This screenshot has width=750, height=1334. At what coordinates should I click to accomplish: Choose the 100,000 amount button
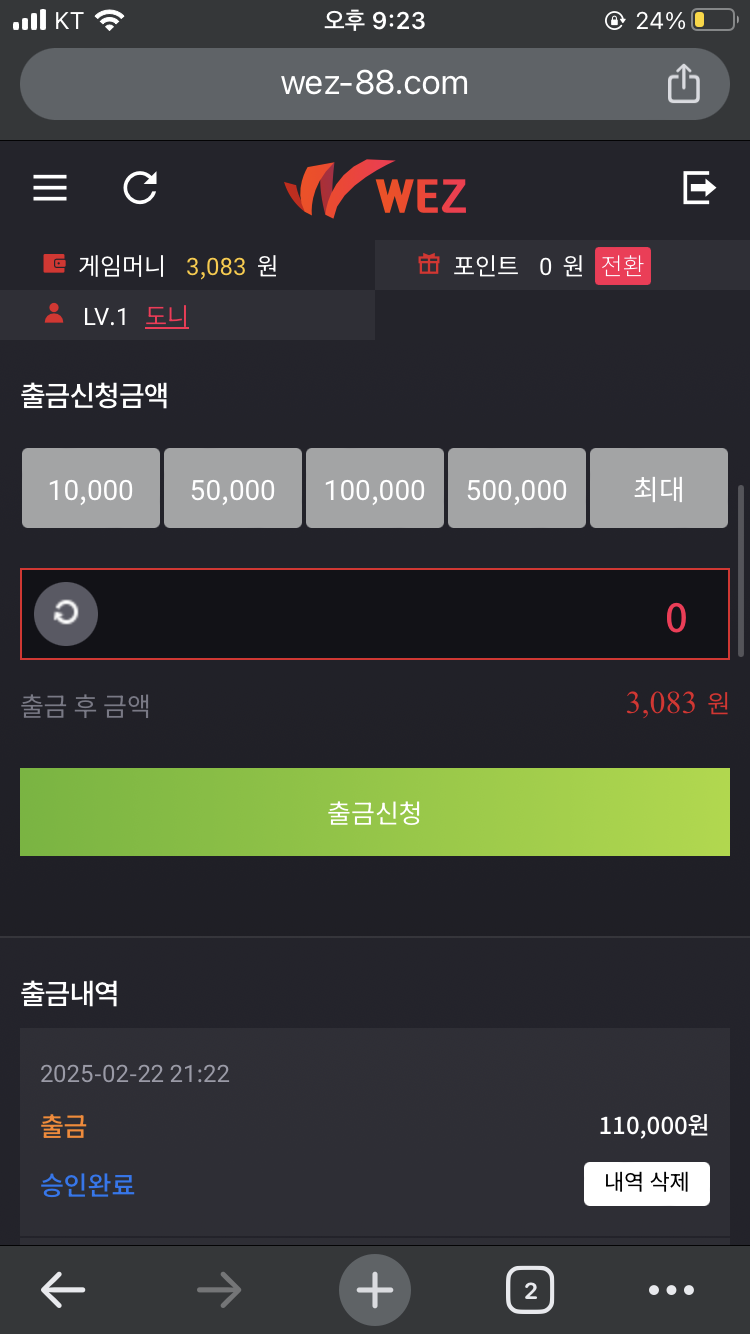pyautogui.click(x=375, y=488)
